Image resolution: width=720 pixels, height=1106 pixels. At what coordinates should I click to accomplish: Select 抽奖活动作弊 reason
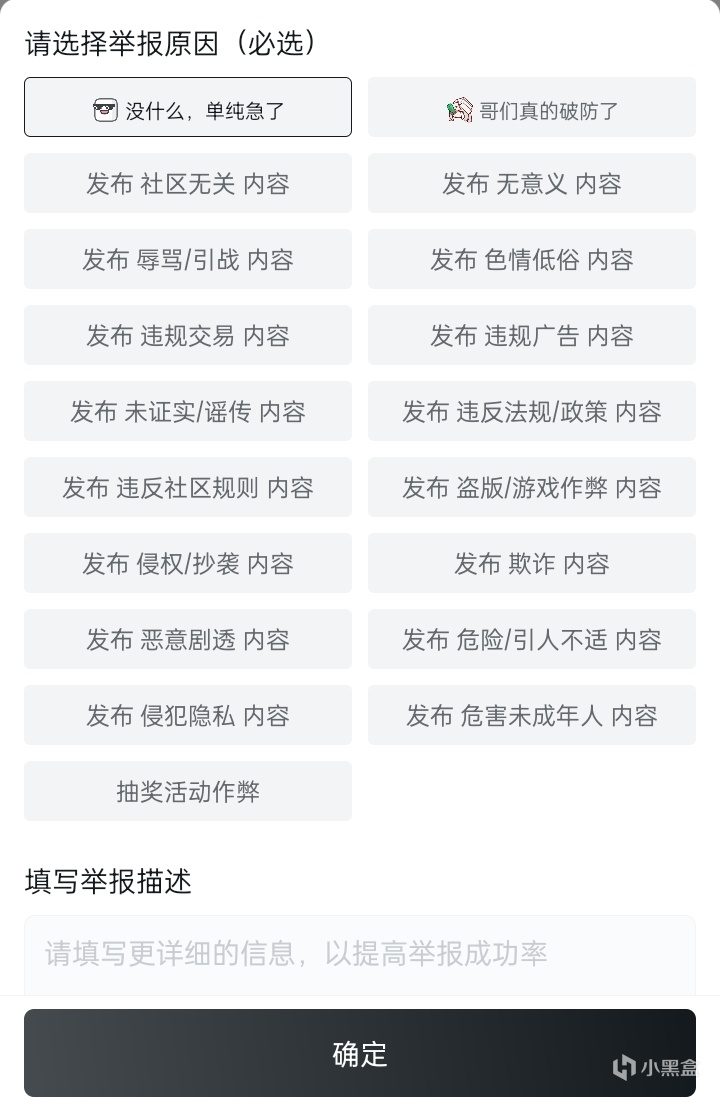pyautogui.click(x=188, y=791)
